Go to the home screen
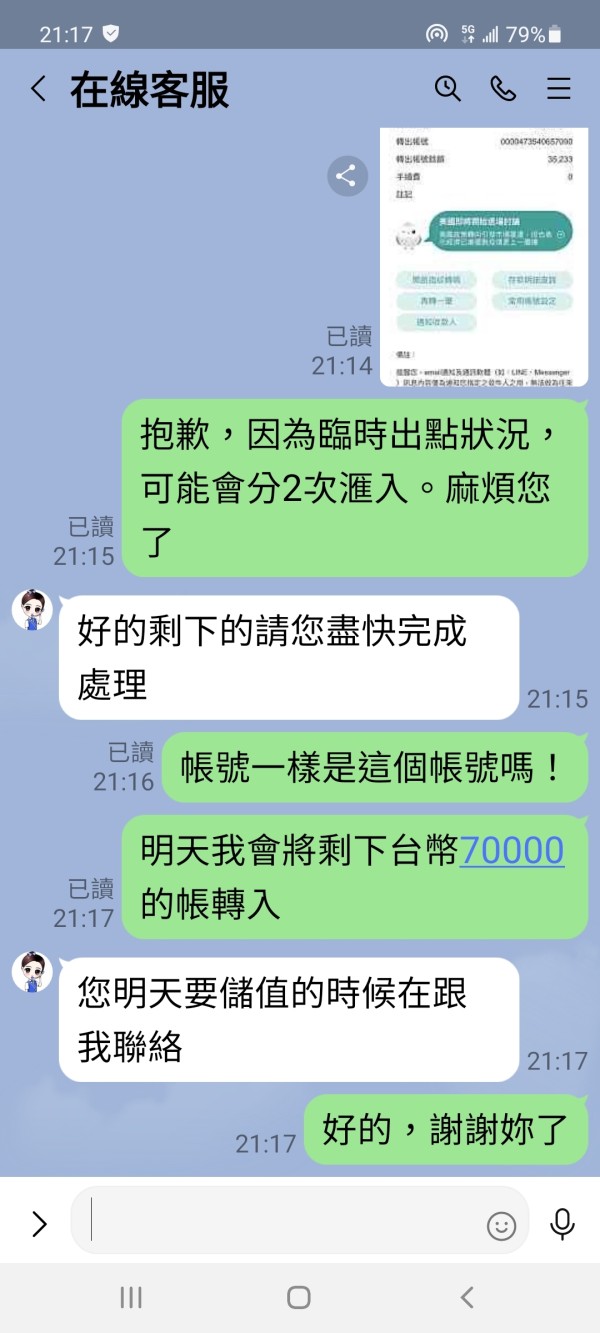600x1333 pixels. [x=298, y=1297]
